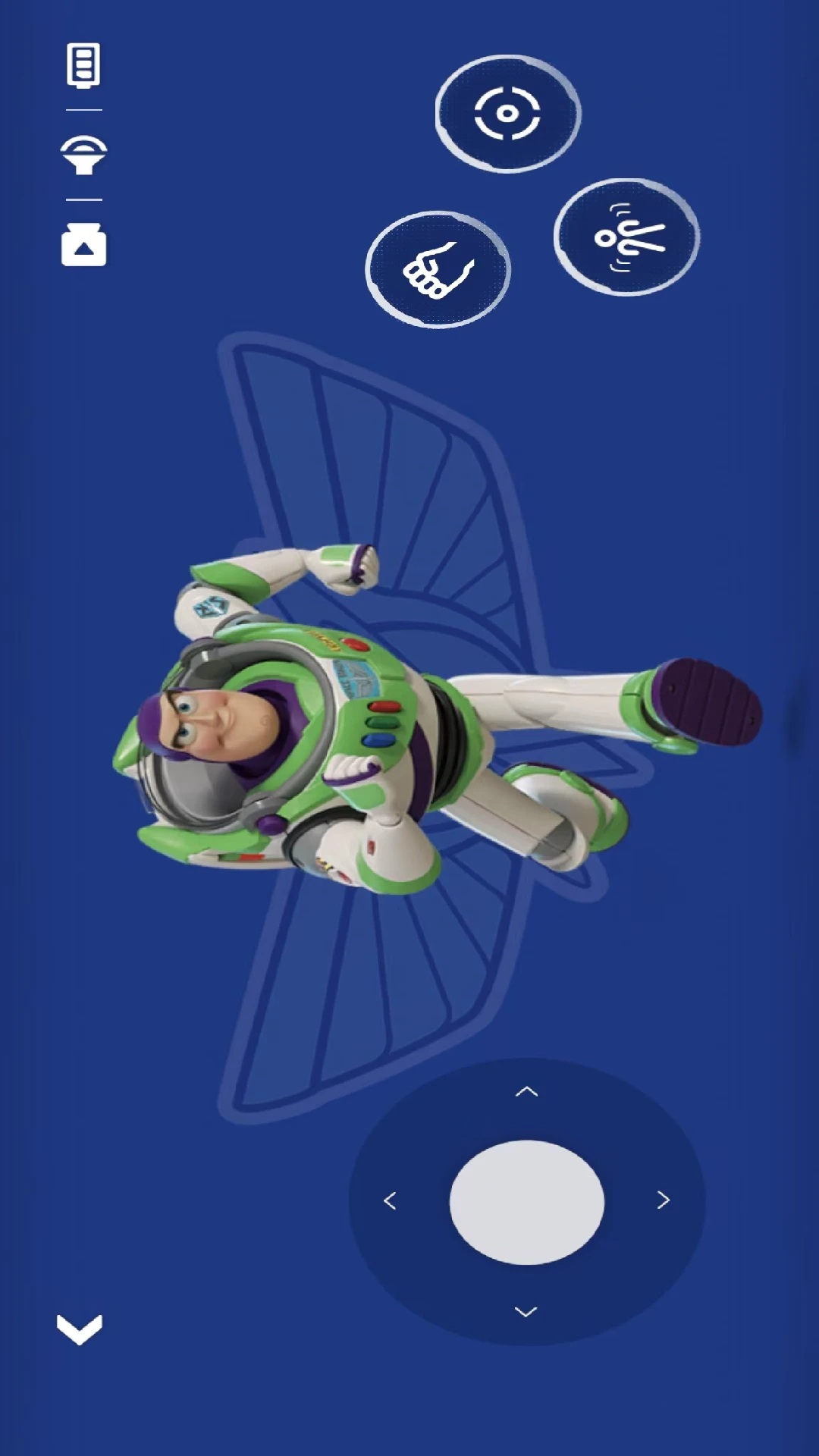Move Buzz forward with the up arrow

click(526, 1092)
